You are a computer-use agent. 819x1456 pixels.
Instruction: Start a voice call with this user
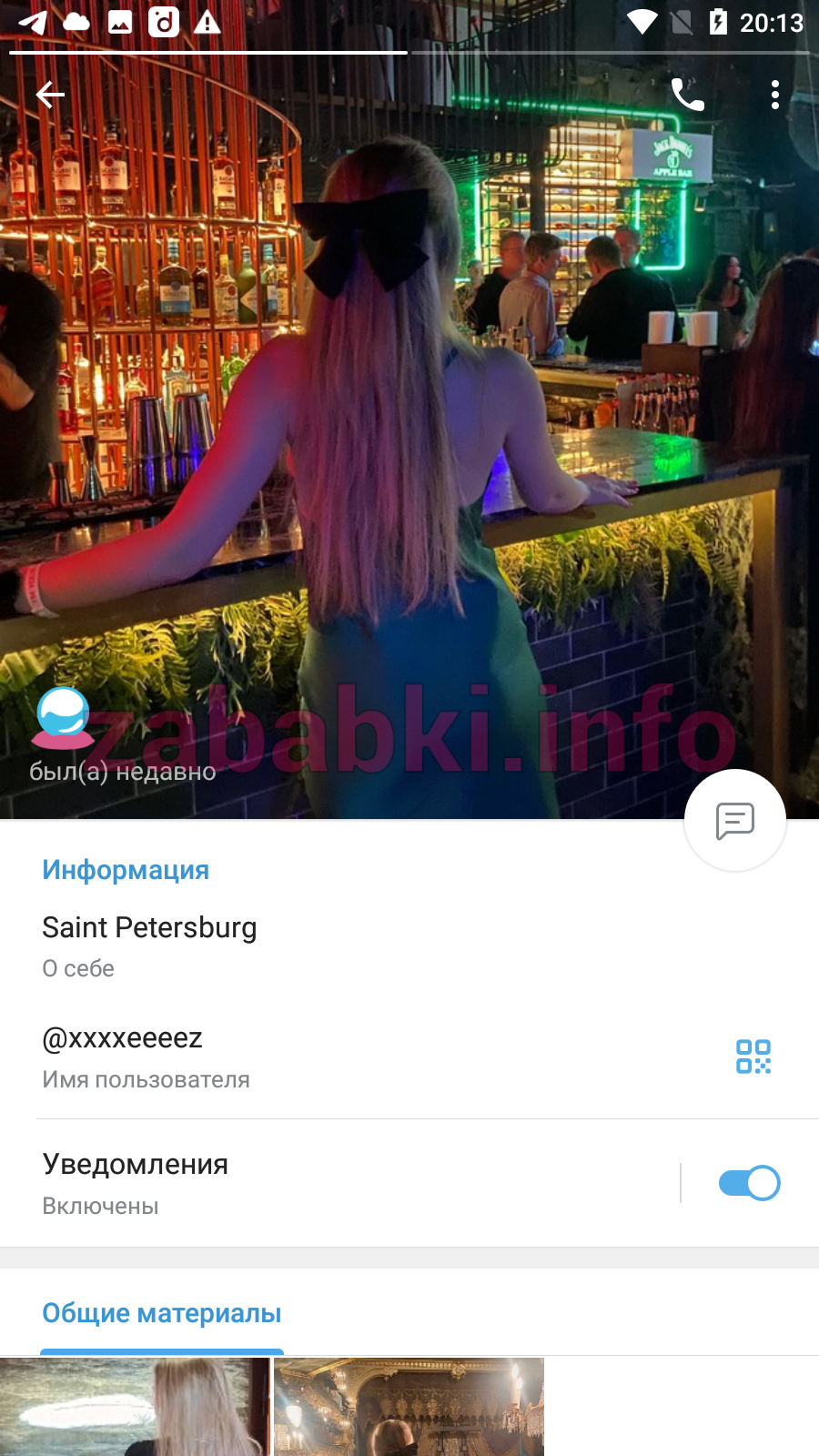tap(688, 95)
